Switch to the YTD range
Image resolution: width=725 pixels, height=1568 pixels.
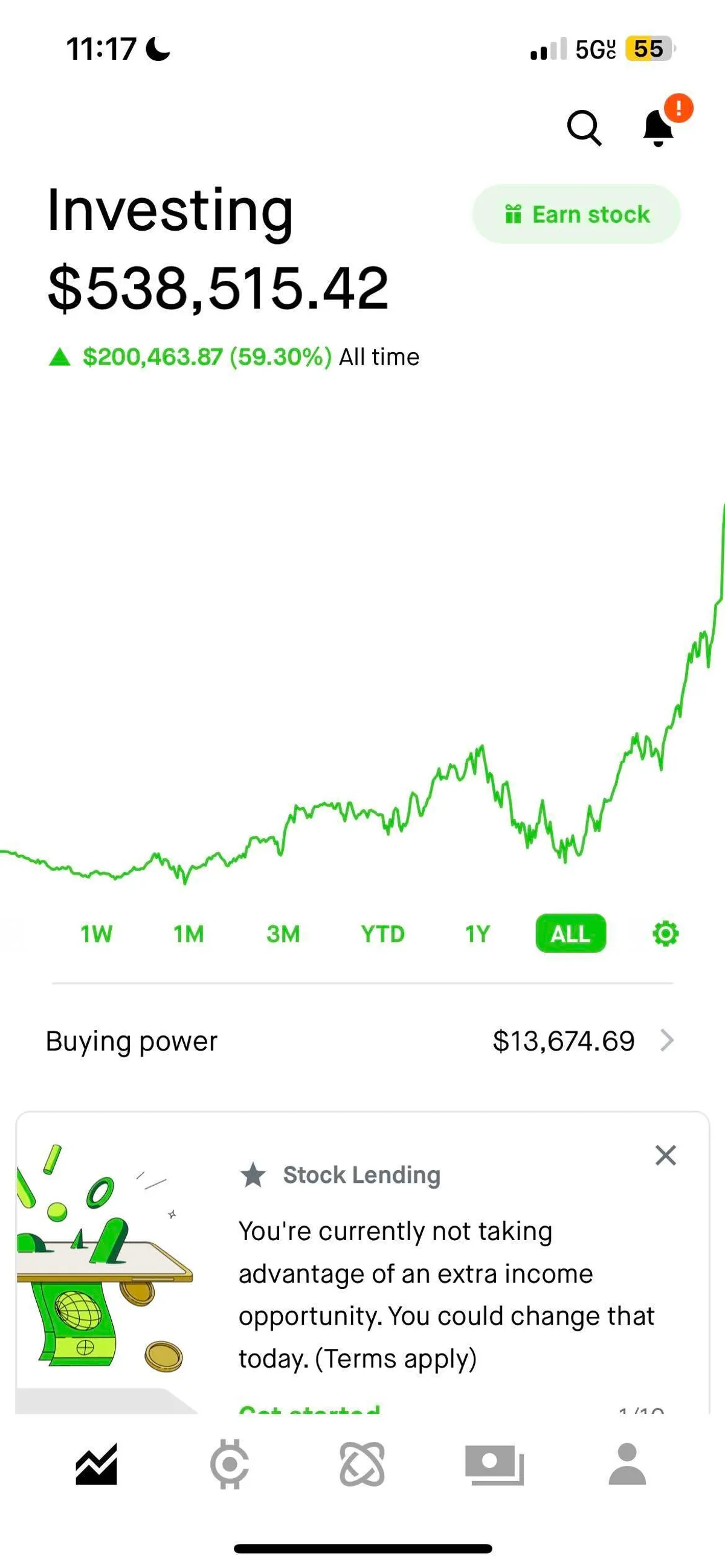[x=382, y=933]
